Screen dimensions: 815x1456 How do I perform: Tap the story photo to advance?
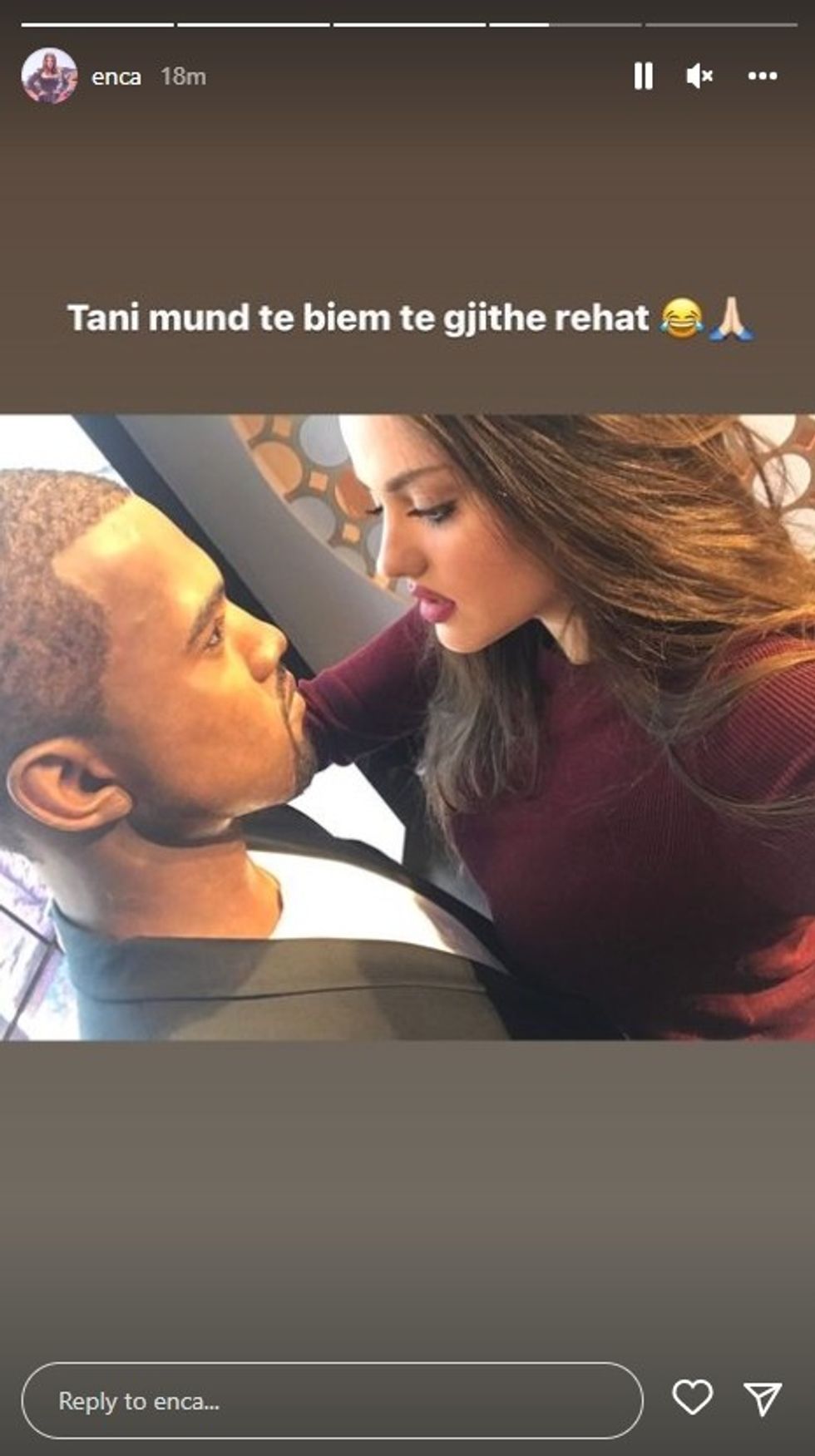tap(407, 723)
